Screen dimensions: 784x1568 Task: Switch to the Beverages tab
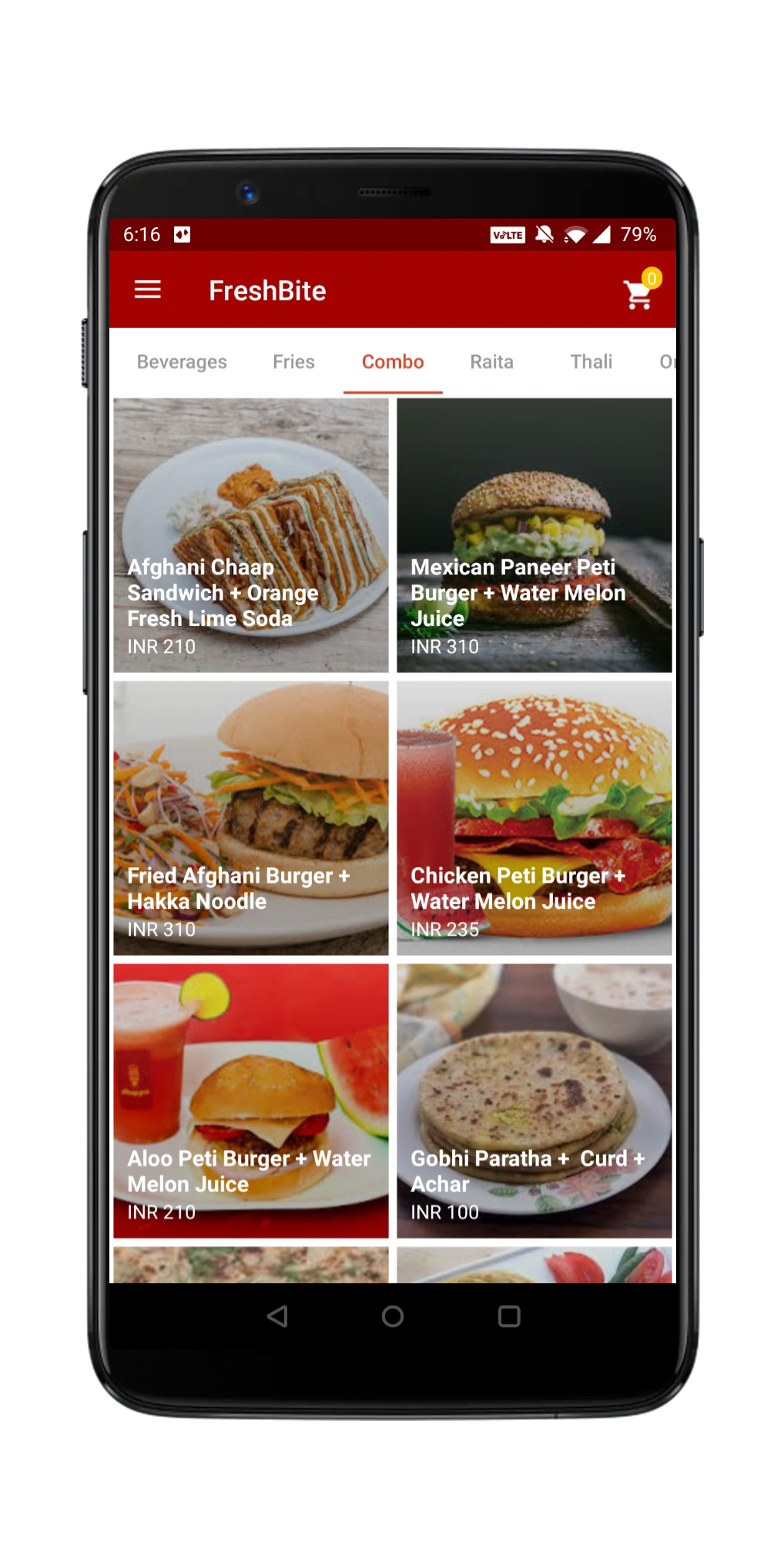point(182,362)
